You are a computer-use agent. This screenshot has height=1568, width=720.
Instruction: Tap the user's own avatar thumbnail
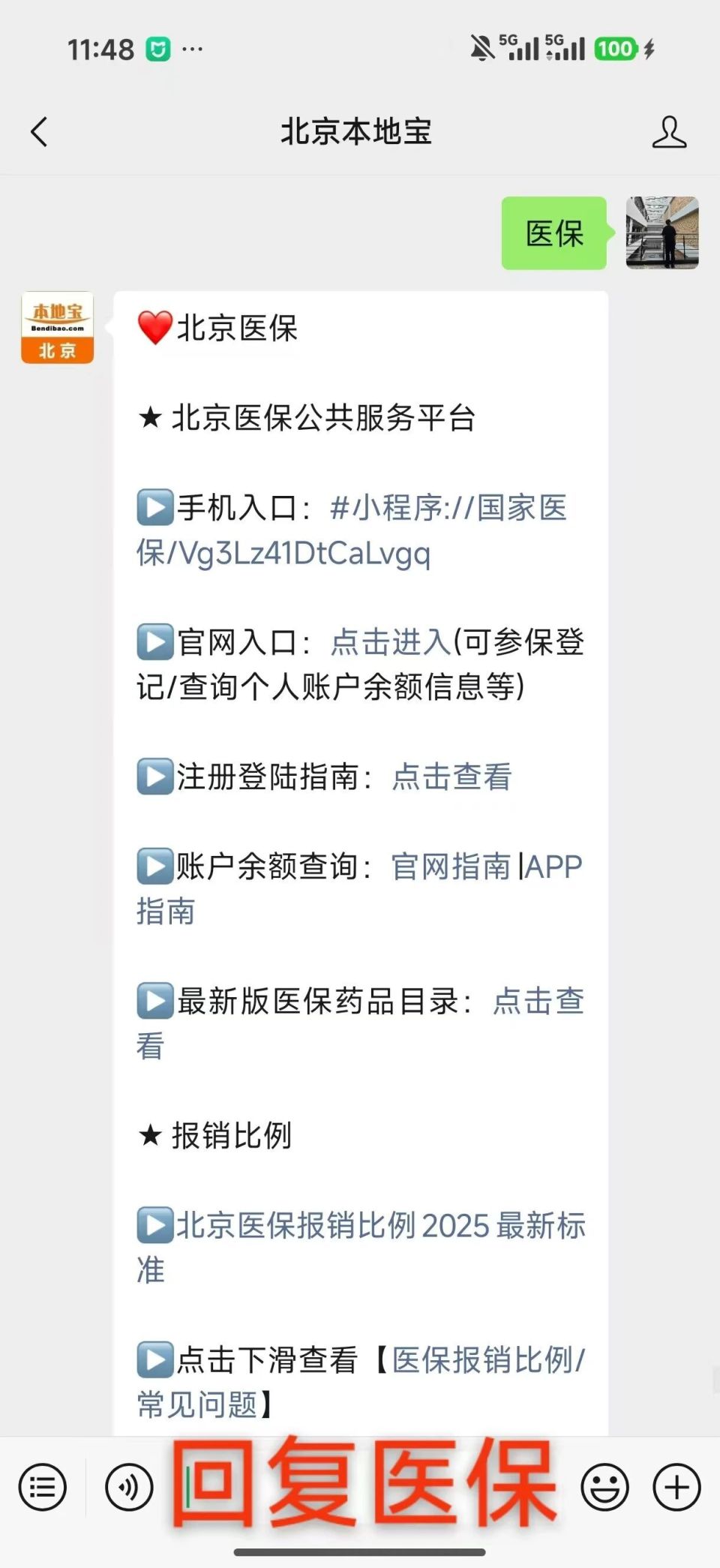click(x=663, y=233)
